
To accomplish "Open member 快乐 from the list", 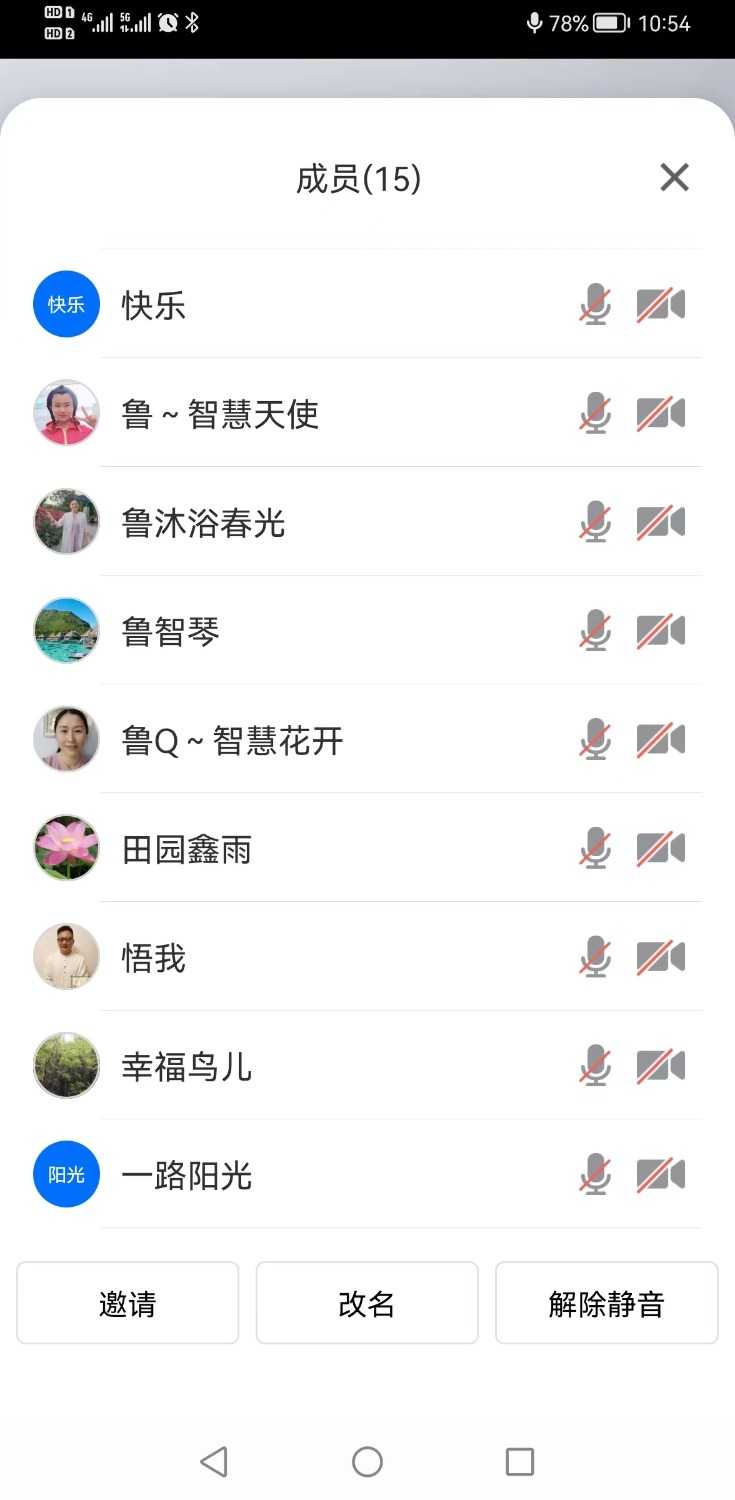I will pos(155,305).
